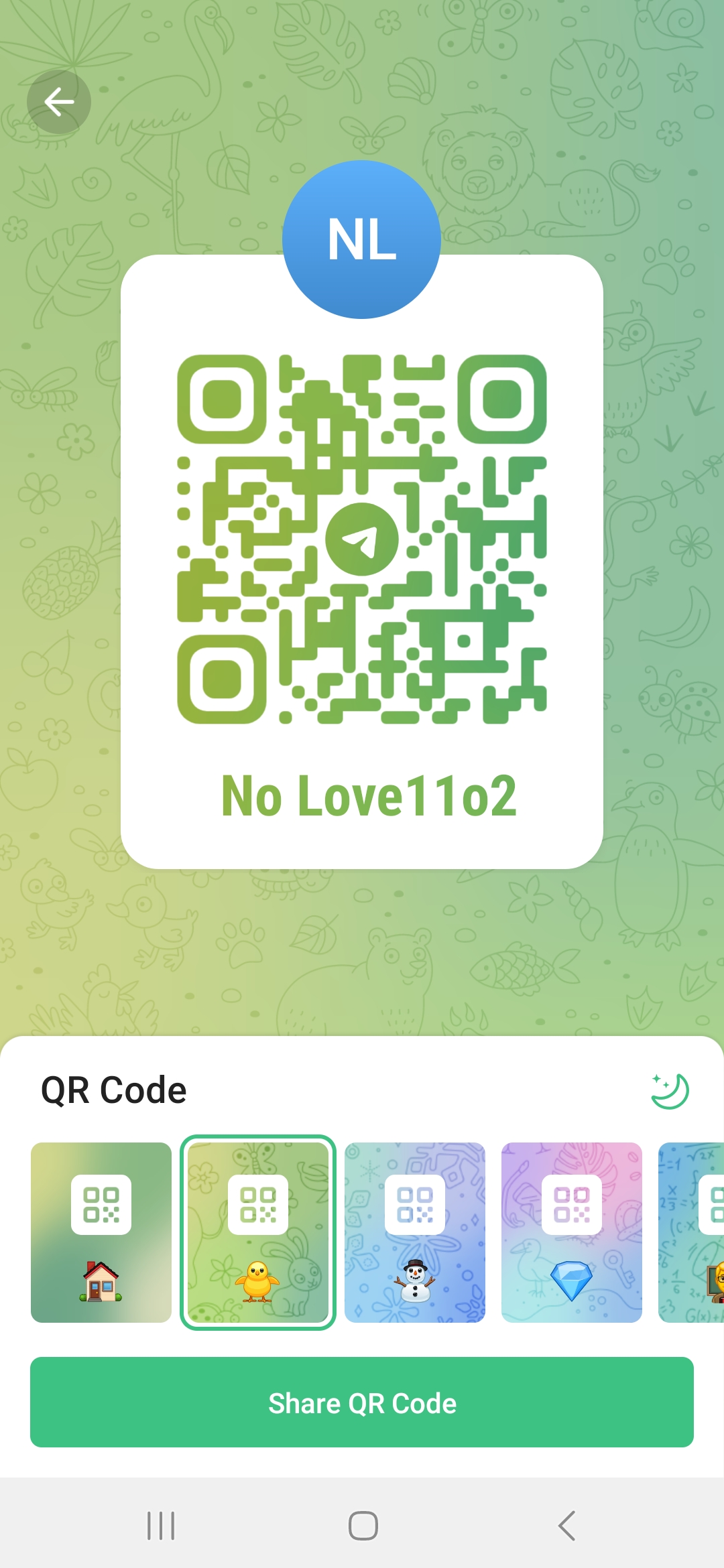
Task: Go to the home screen
Action: (x=363, y=1526)
